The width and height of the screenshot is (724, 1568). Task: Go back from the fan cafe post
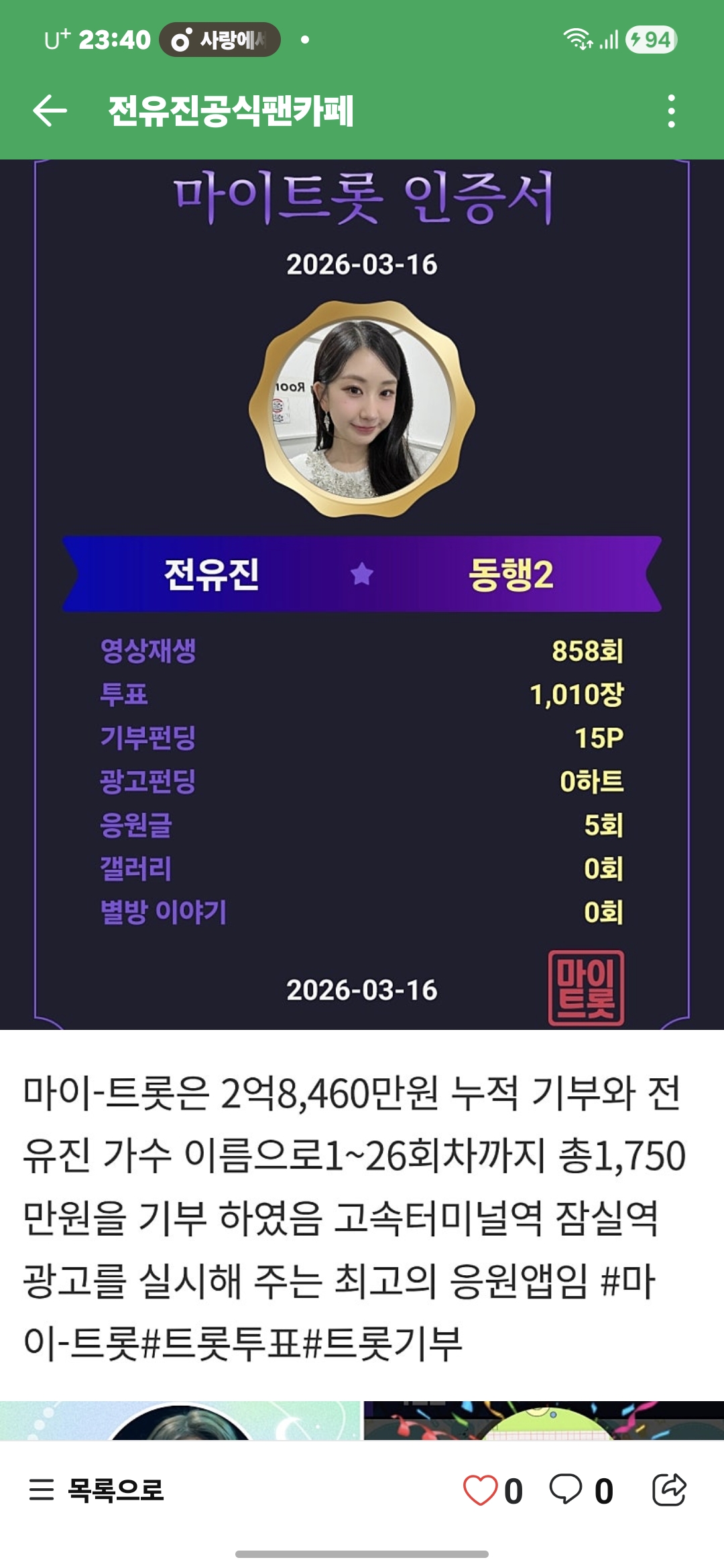pos(50,111)
